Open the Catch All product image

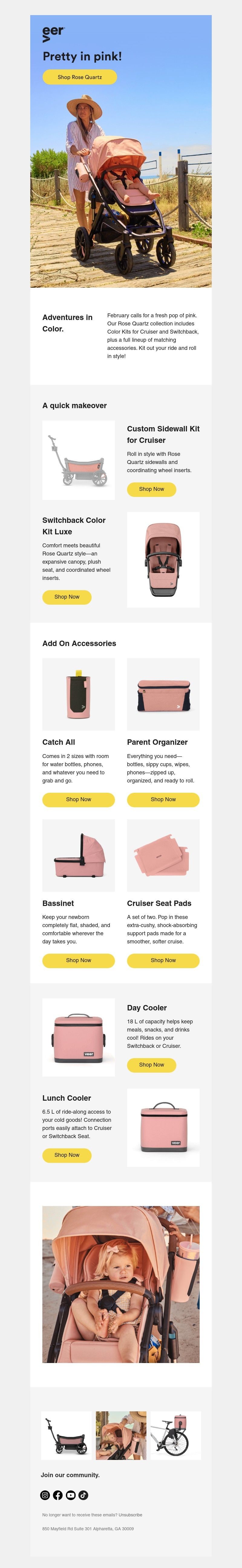pyautogui.click(x=78, y=694)
